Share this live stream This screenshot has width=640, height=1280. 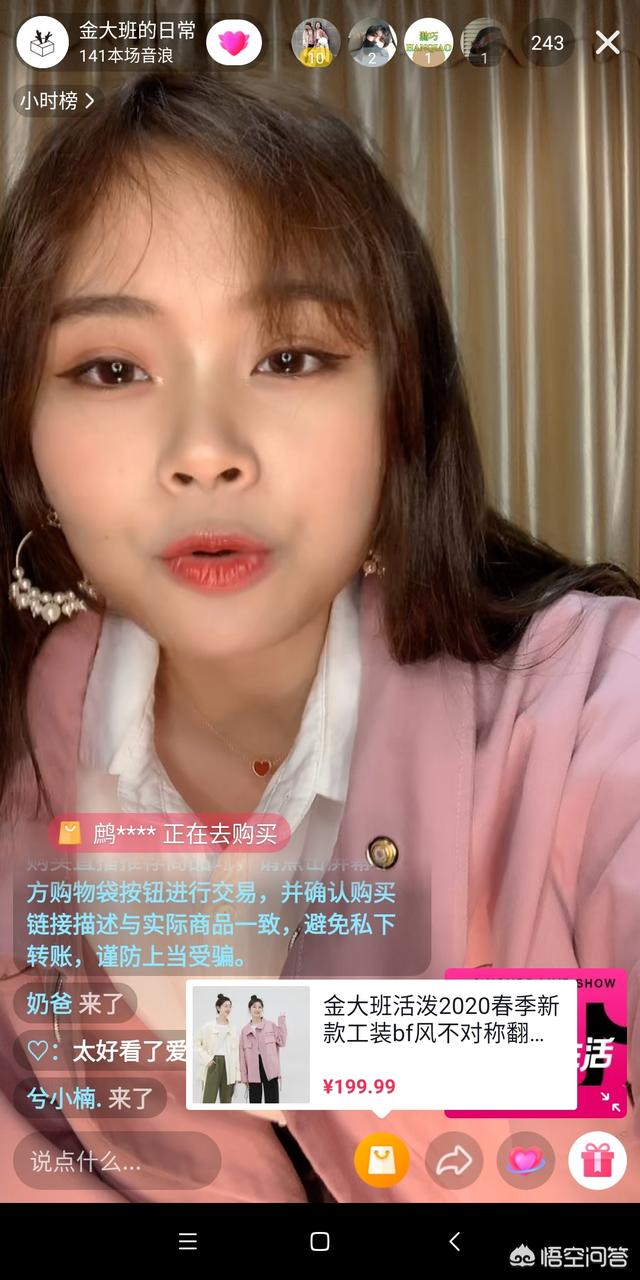point(454,1160)
